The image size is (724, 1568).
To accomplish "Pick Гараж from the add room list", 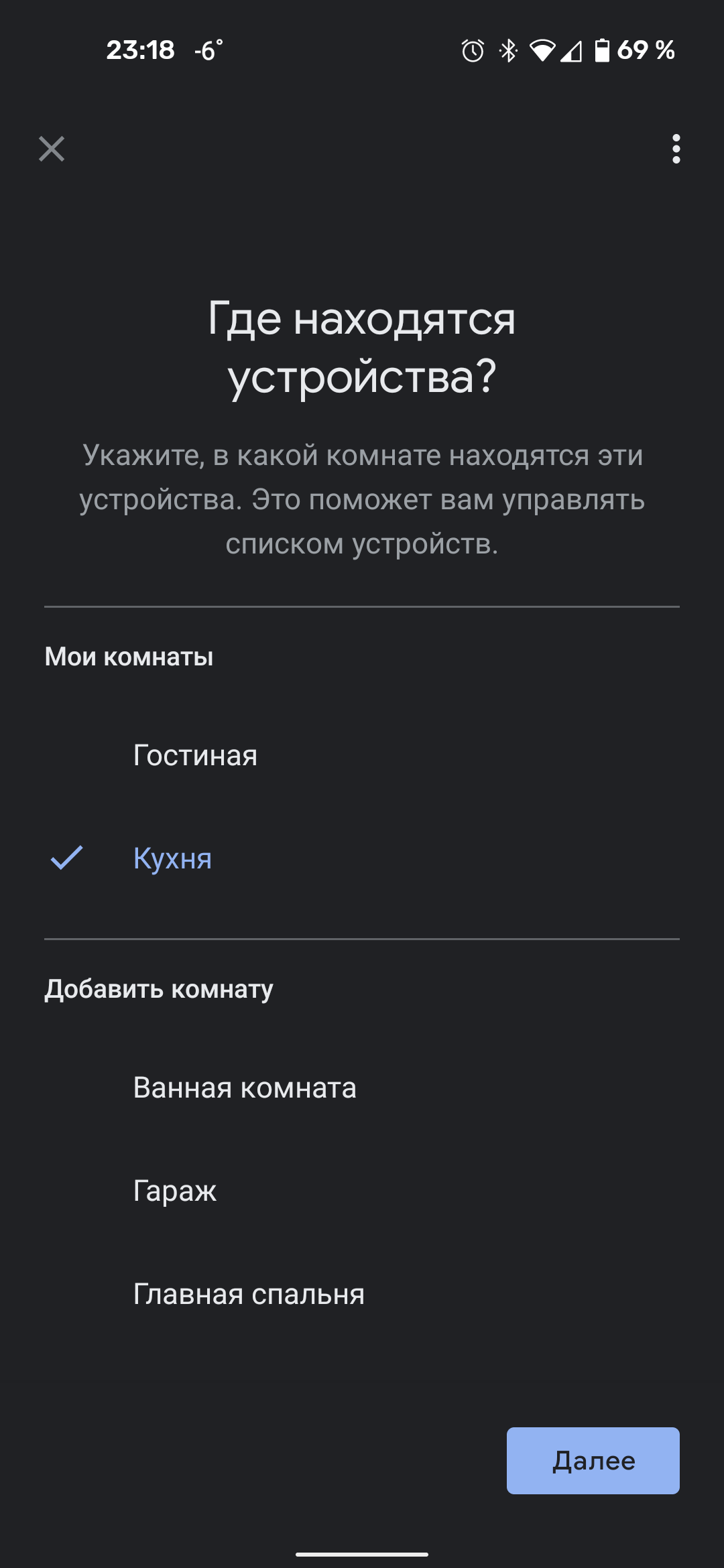I will click(175, 1191).
